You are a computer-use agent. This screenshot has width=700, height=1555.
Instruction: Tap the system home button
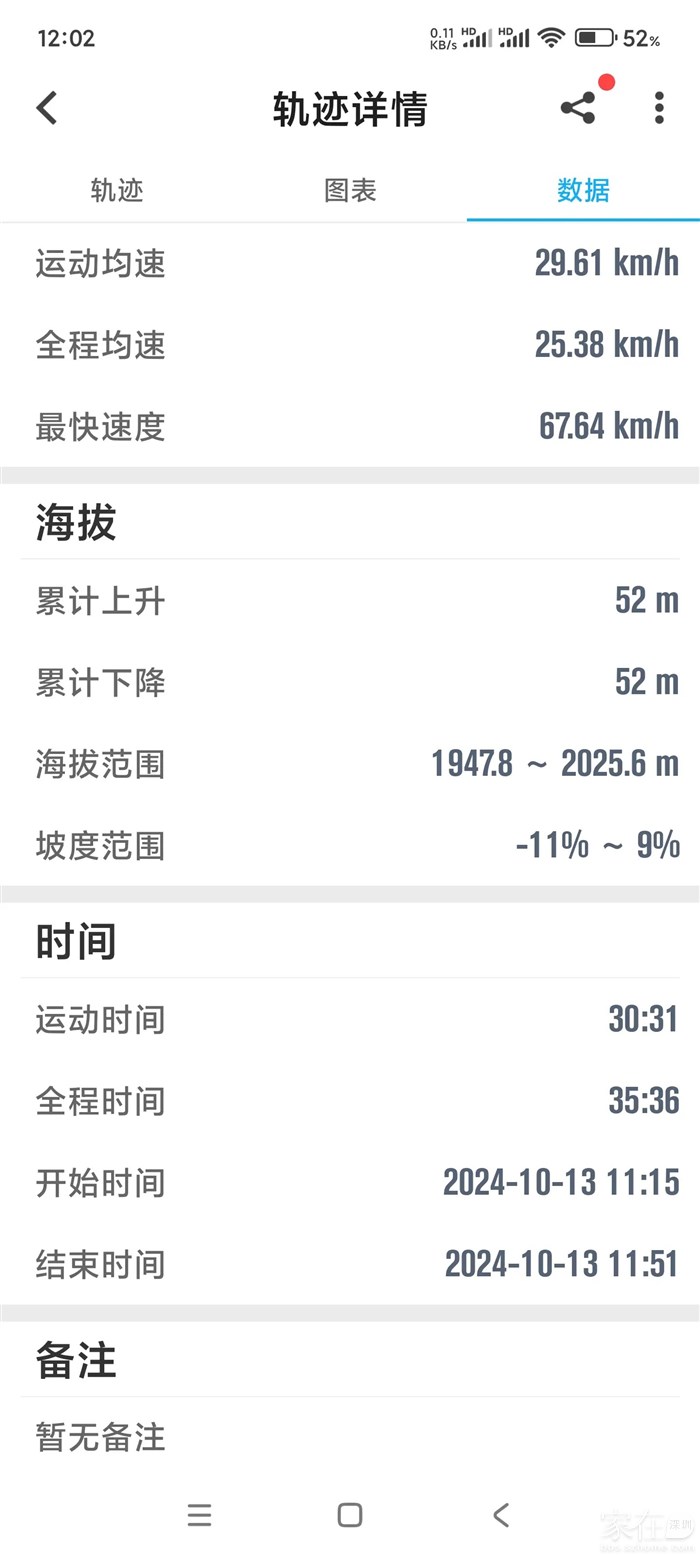click(x=350, y=1515)
